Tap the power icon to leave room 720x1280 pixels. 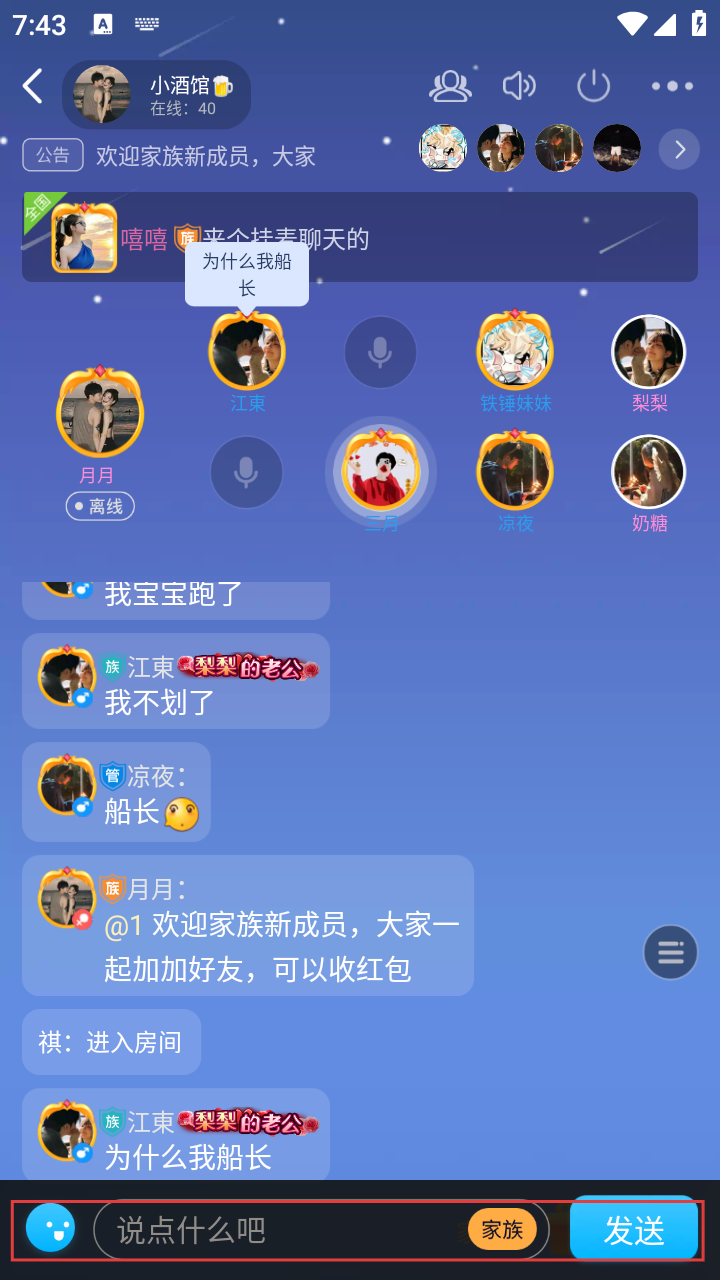593,87
